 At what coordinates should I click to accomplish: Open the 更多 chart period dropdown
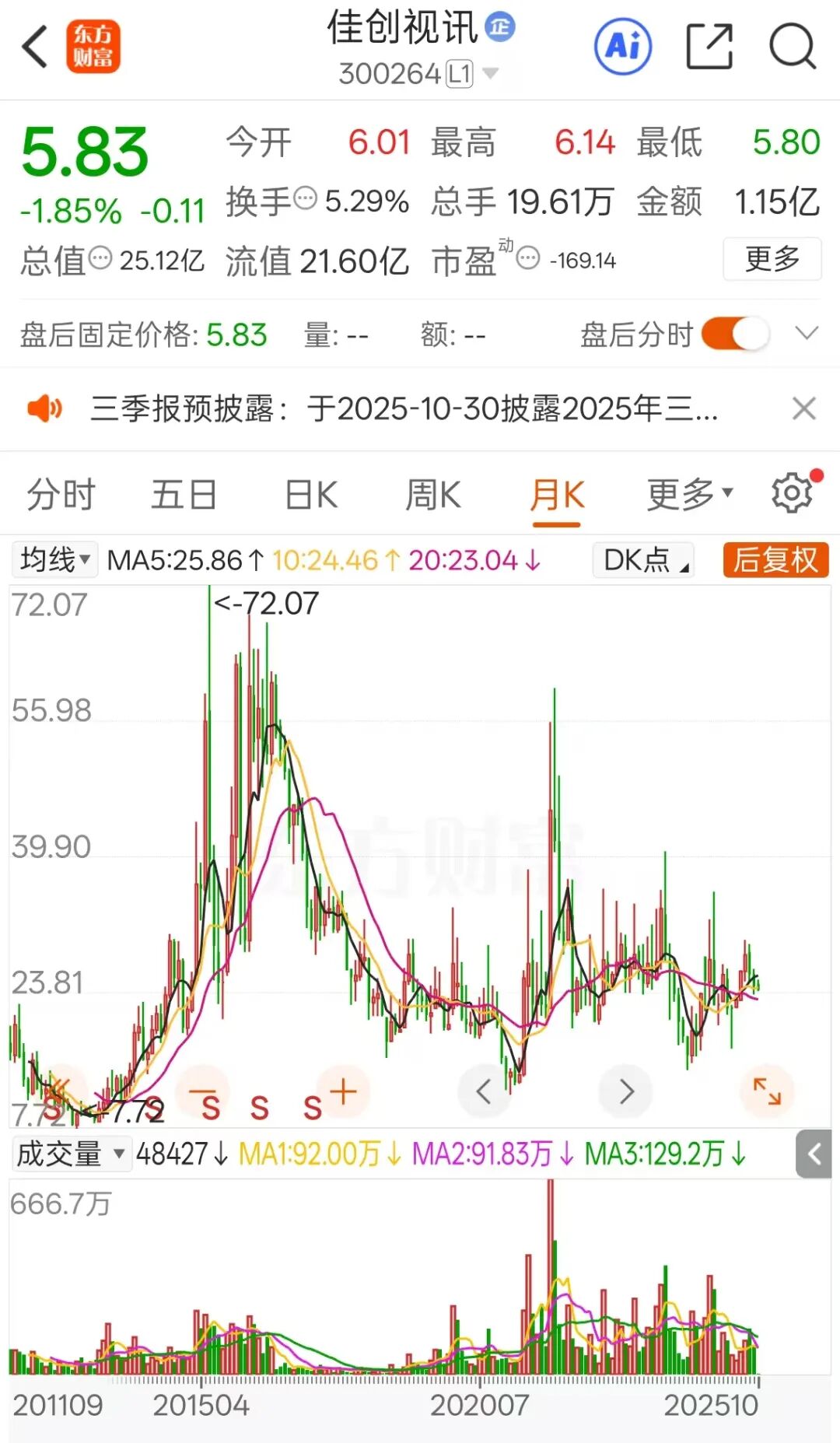689,495
